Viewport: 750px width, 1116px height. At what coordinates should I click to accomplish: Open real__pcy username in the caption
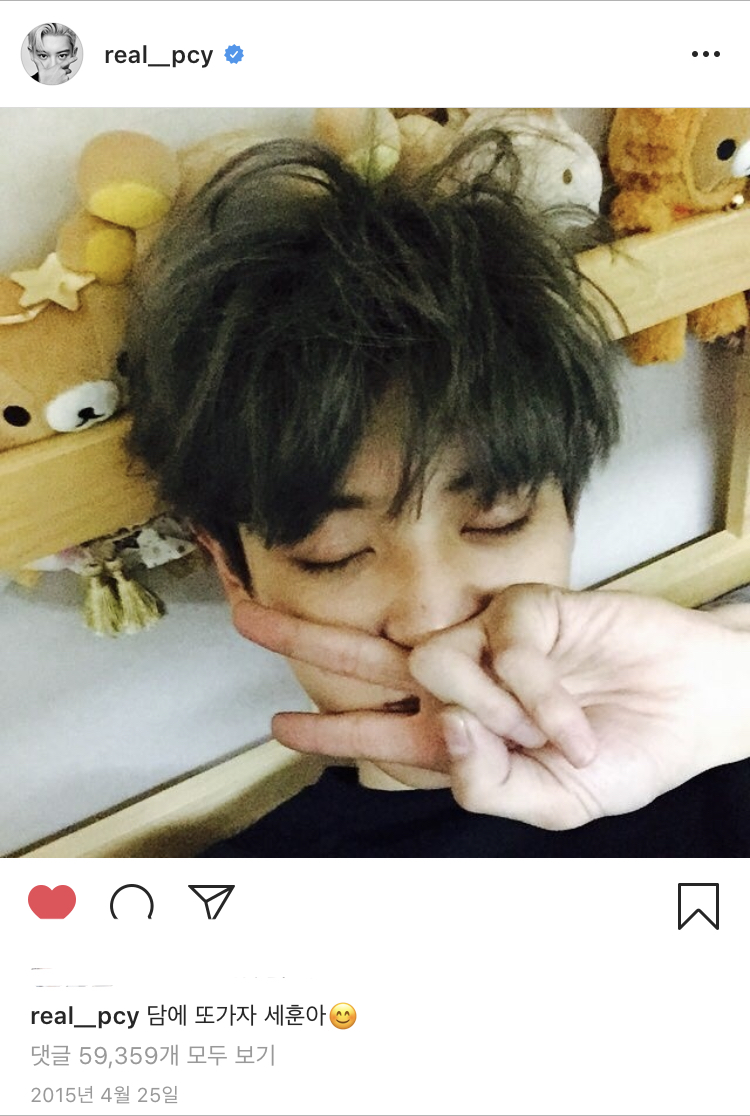click(x=85, y=1017)
